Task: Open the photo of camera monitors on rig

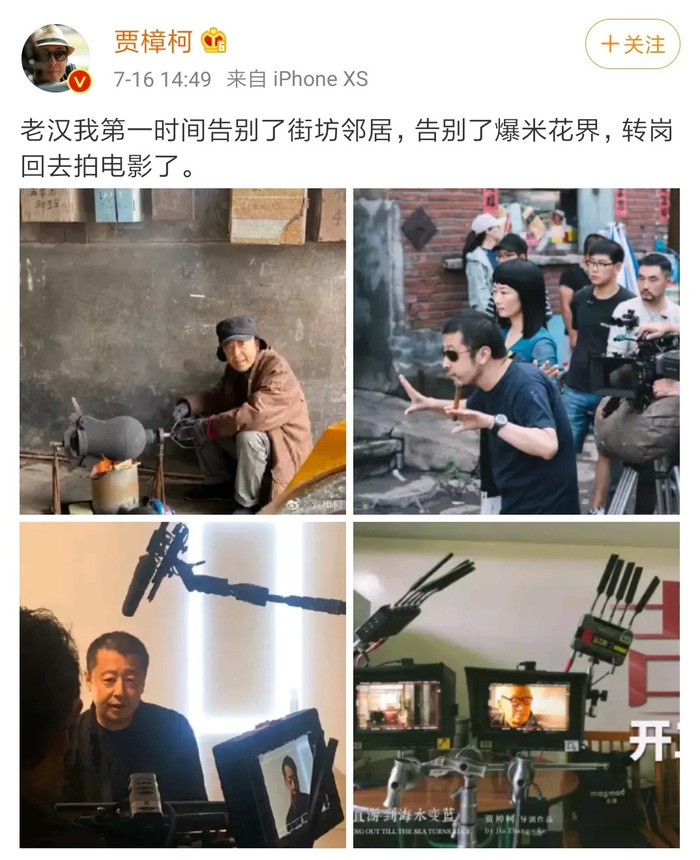Action: click(x=516, y=685)
